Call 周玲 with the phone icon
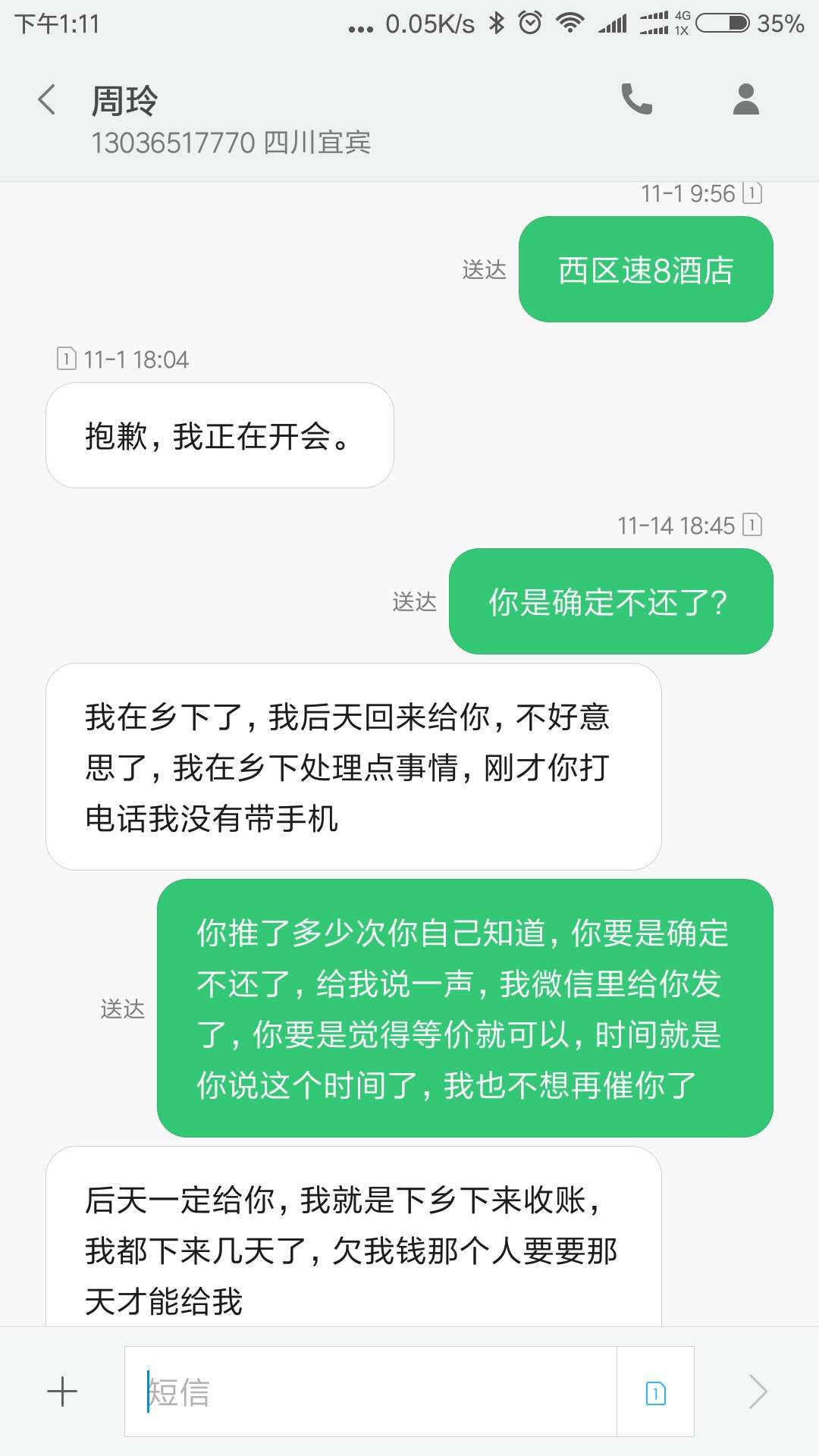The image size is (819, 1456). pyautogui.click(x=636, y=99)
